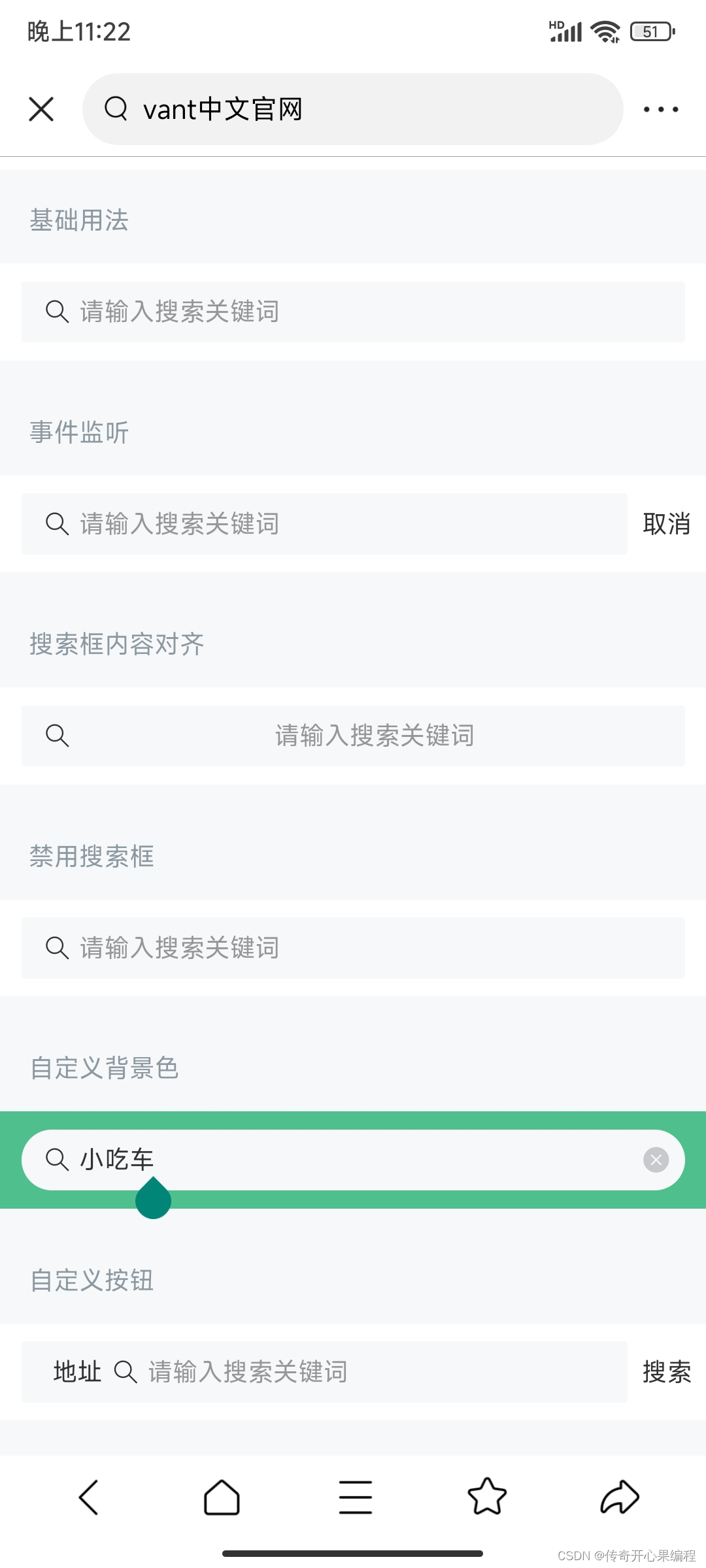Image resolution: width=706 pixels, height=1568 pixels.
Task: Tap the 搜索 action button
Action: [666, 1372]
